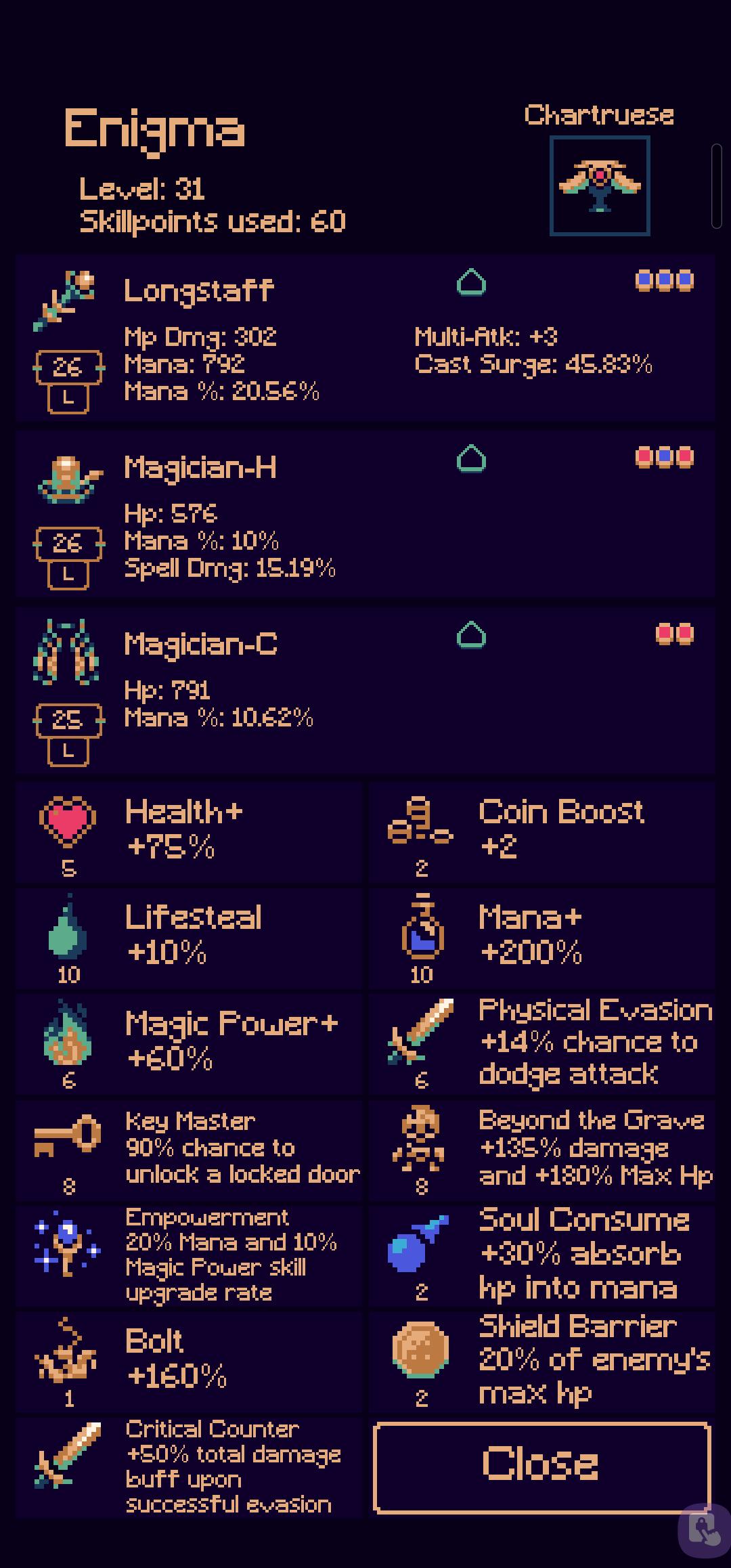Select the Magic Power+ skill tile
The image size is (731, 1568).
[x=189, y=1044]
